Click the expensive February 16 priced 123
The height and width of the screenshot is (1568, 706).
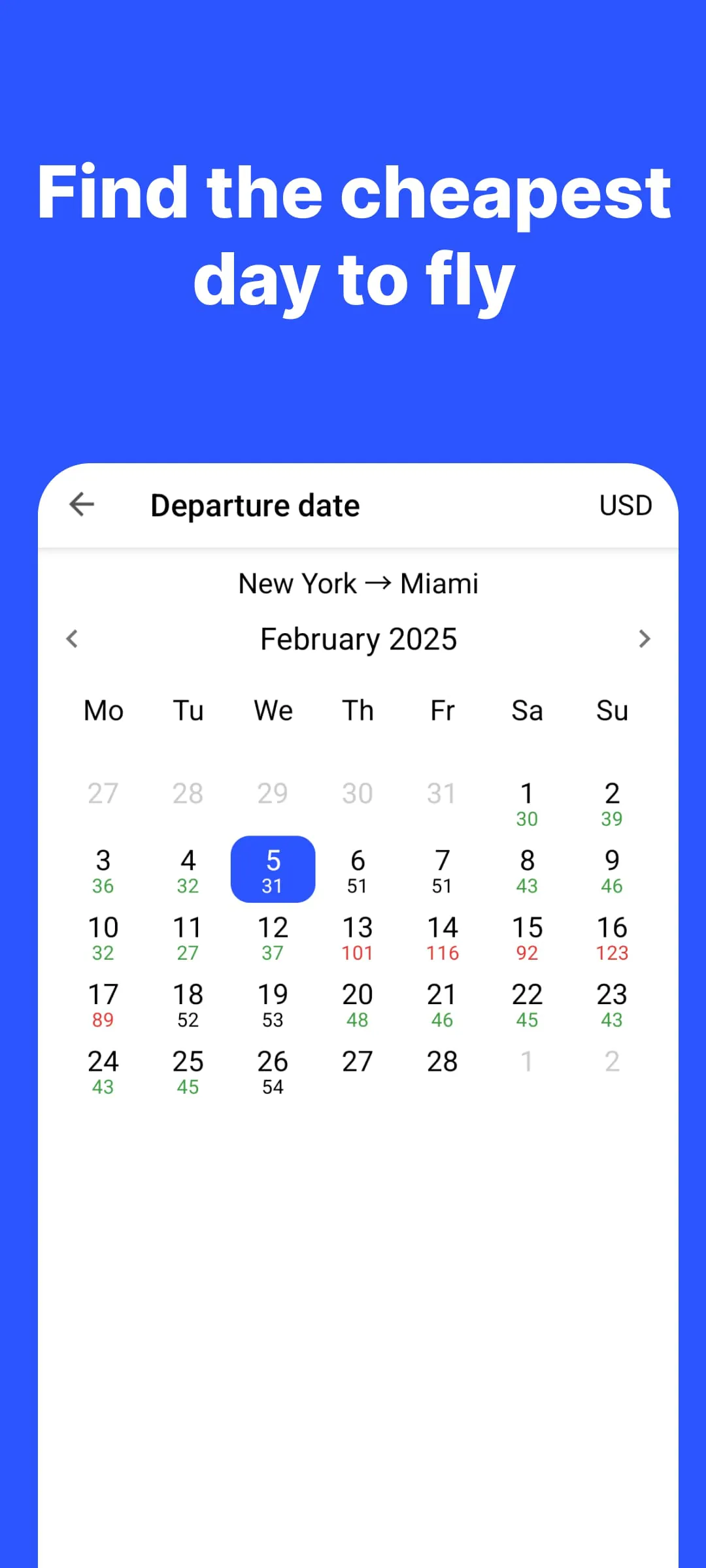pos(611,938)
